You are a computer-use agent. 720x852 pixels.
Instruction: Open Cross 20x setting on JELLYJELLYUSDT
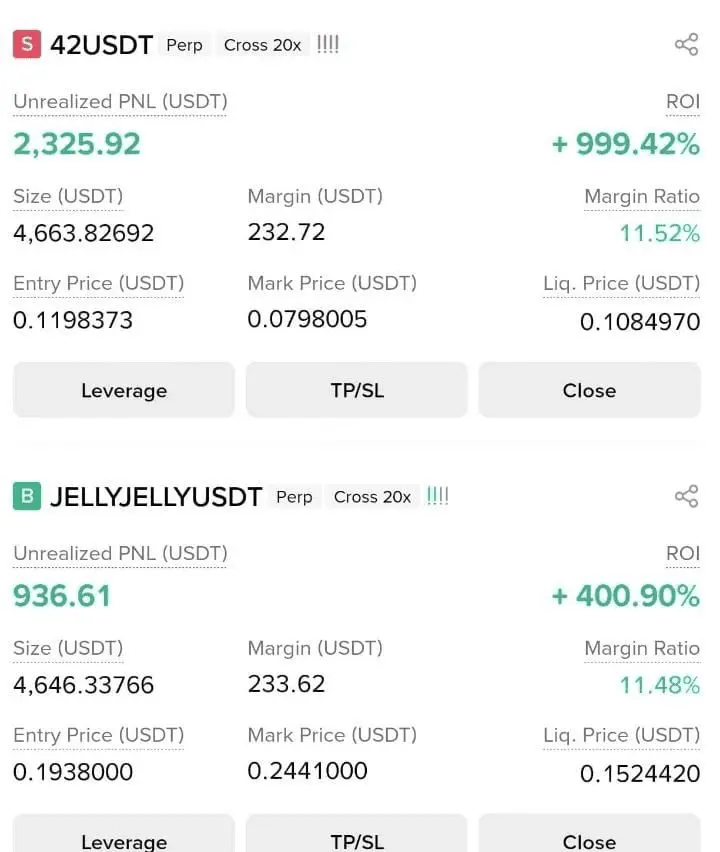click(x=372, y=497)
